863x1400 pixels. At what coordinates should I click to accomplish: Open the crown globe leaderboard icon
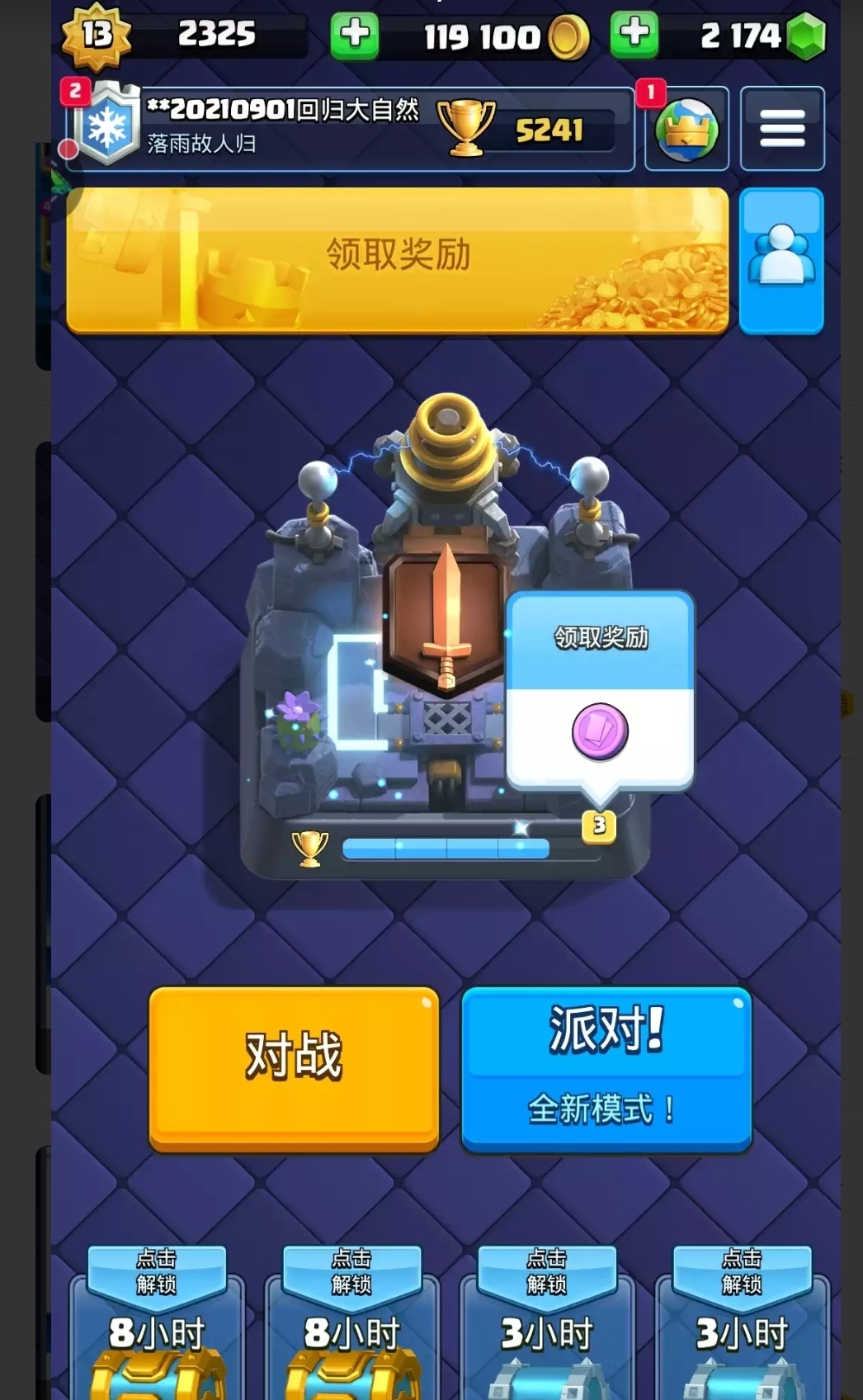(686, 129)
